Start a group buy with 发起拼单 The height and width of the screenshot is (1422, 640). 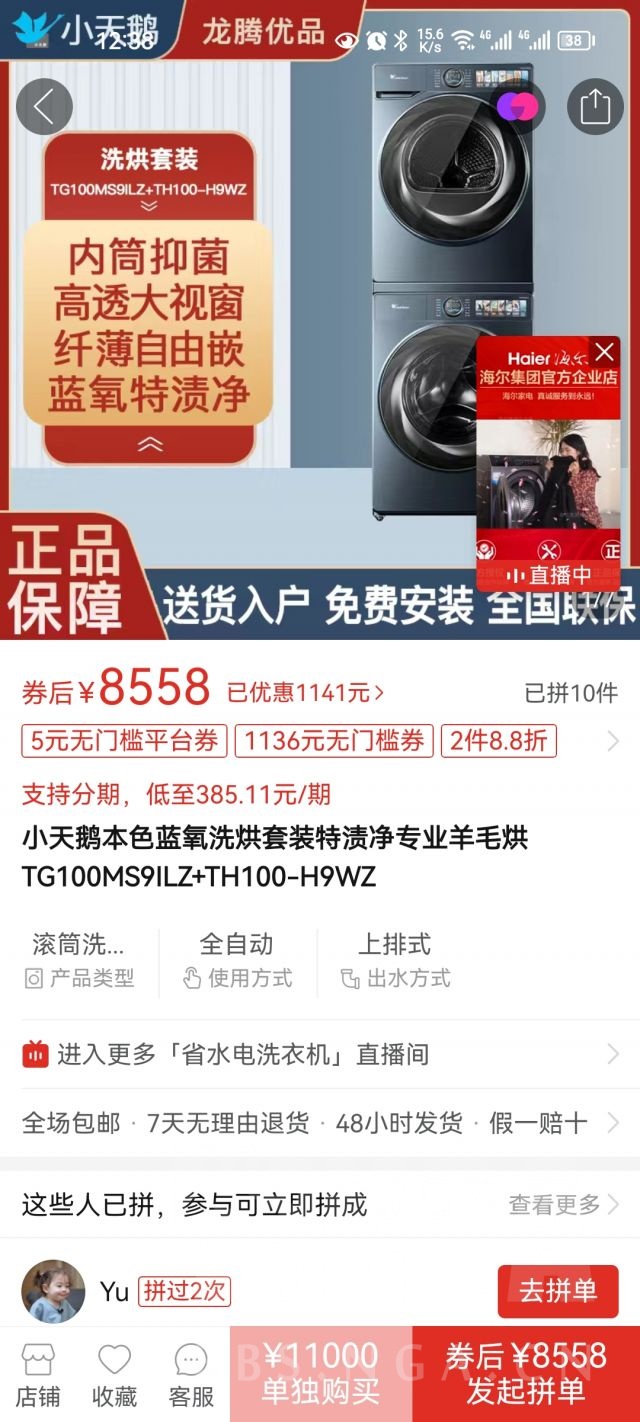point(526,1374)
